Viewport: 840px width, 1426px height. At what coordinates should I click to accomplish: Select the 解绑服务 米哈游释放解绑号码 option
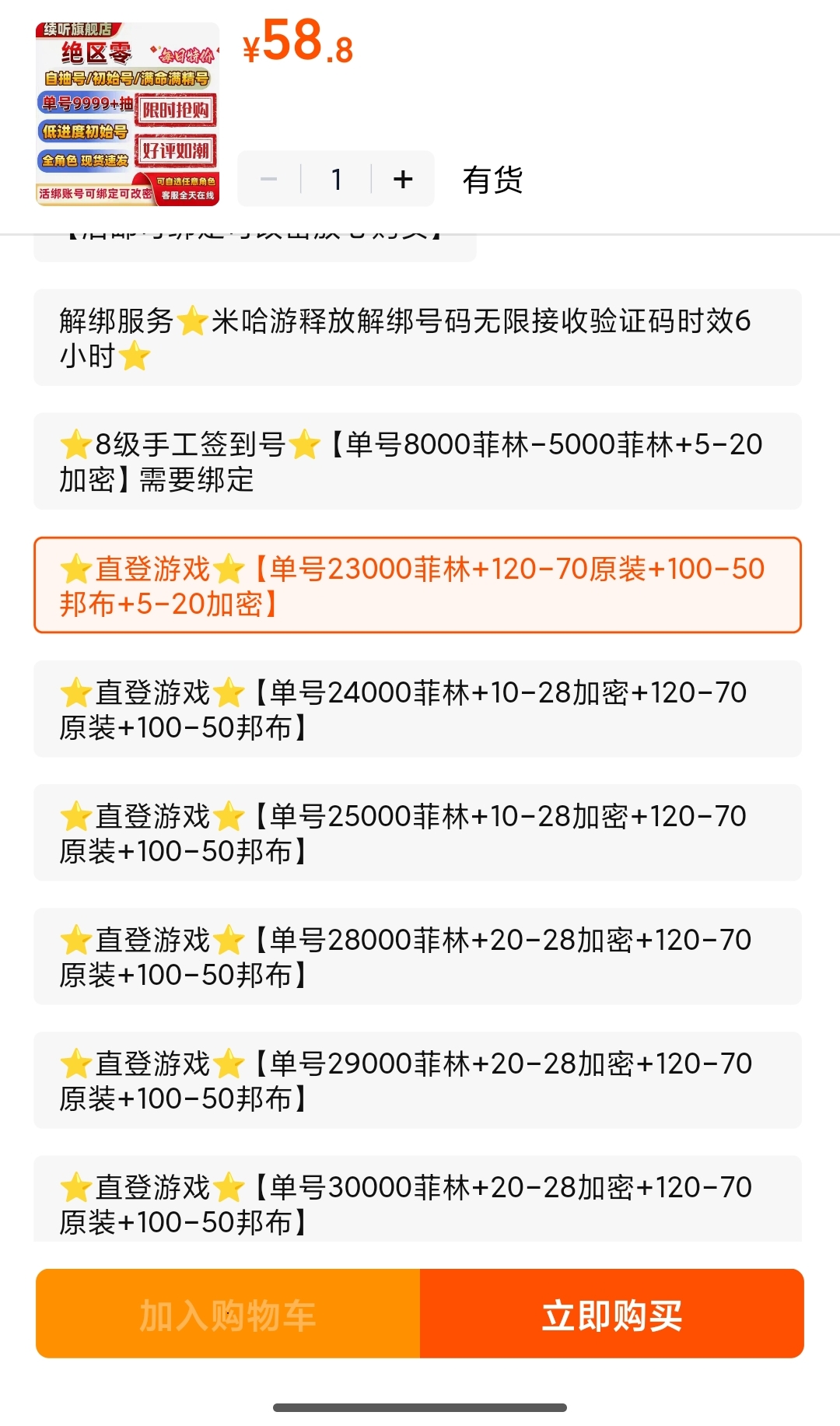pyautogui.click(x=418, y=338)
